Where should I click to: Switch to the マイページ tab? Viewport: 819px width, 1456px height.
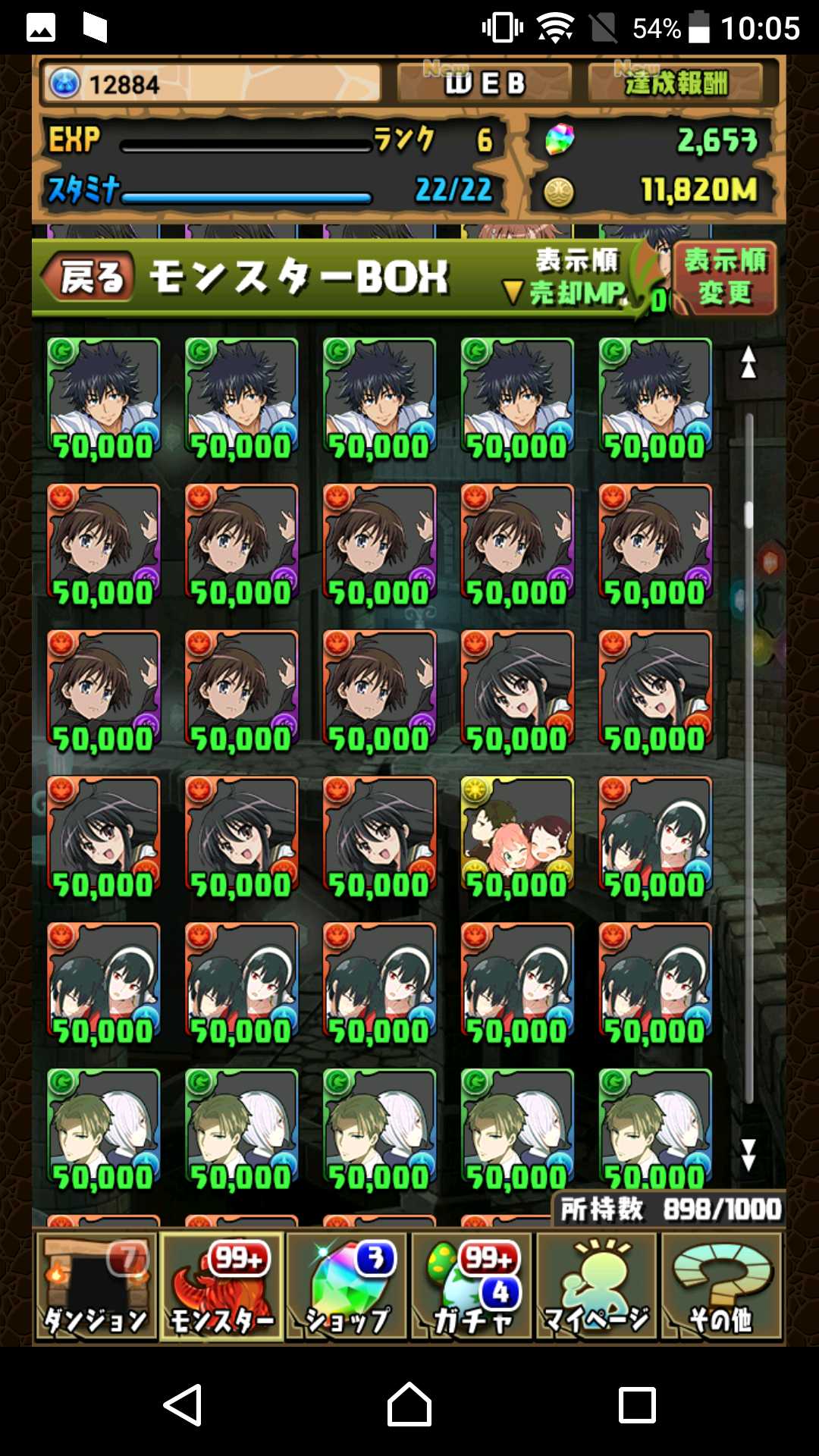pyautogui.click(x=597, y=1286)
